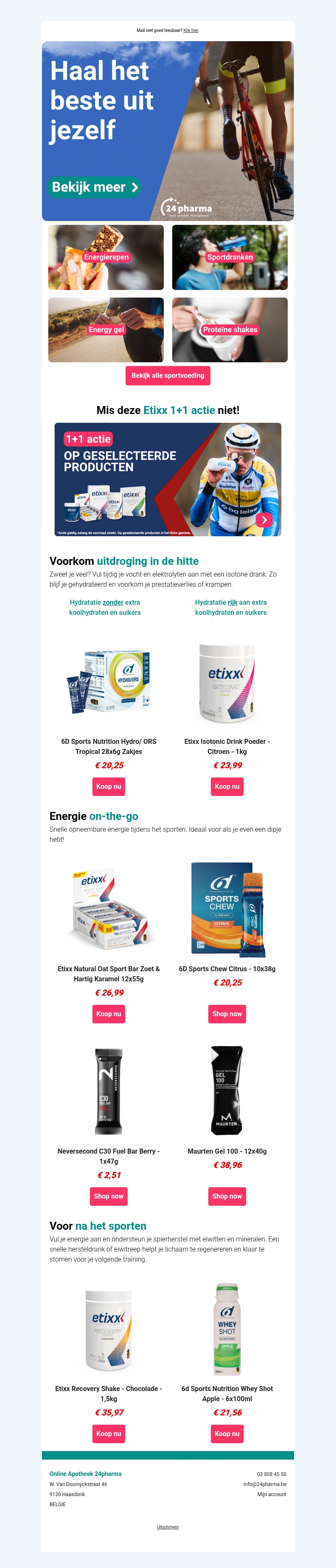This screenshot has width=336, height=1568.
Task: Tap Bekijk alle sportvoeding button
Action: (168, 376)
